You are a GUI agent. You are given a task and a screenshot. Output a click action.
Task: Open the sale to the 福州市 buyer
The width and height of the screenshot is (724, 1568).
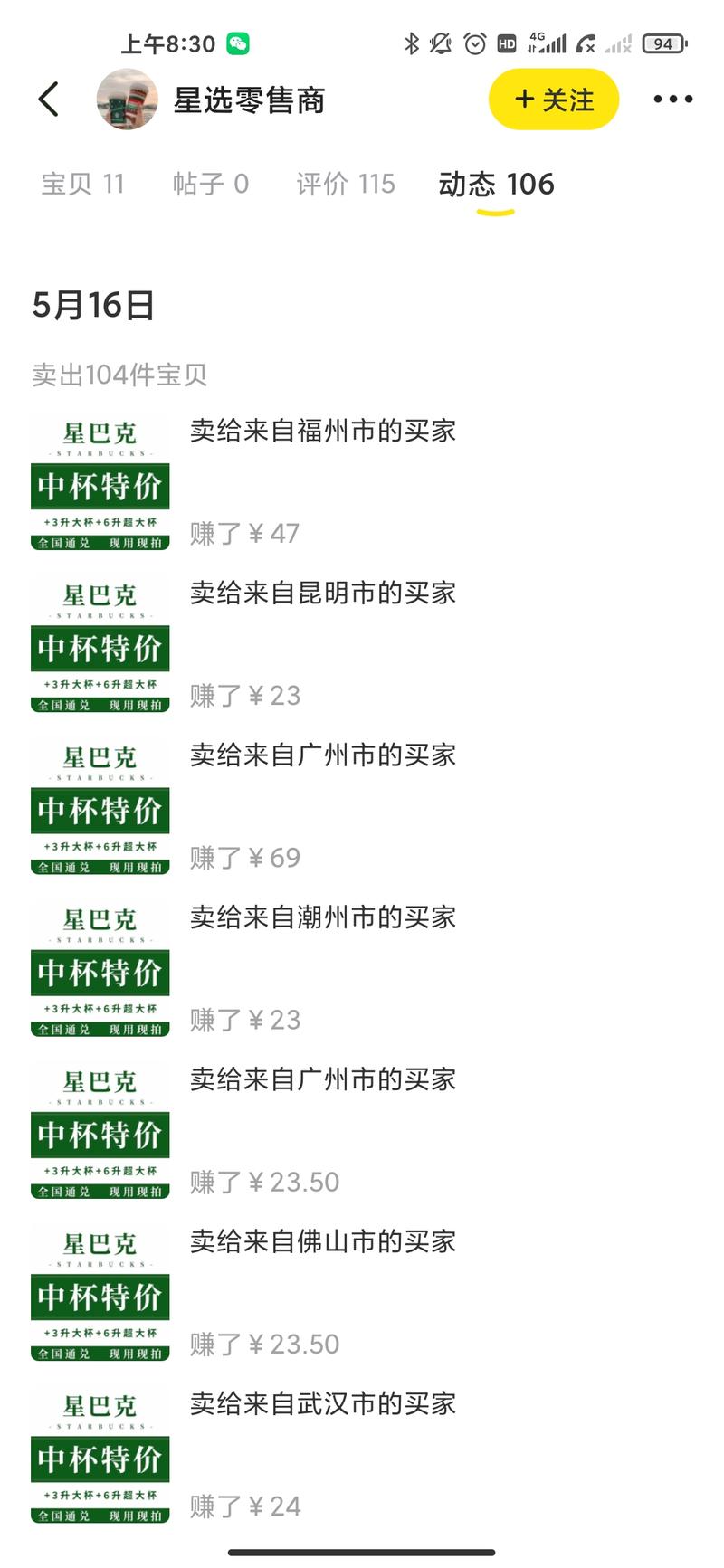[321, 432]
